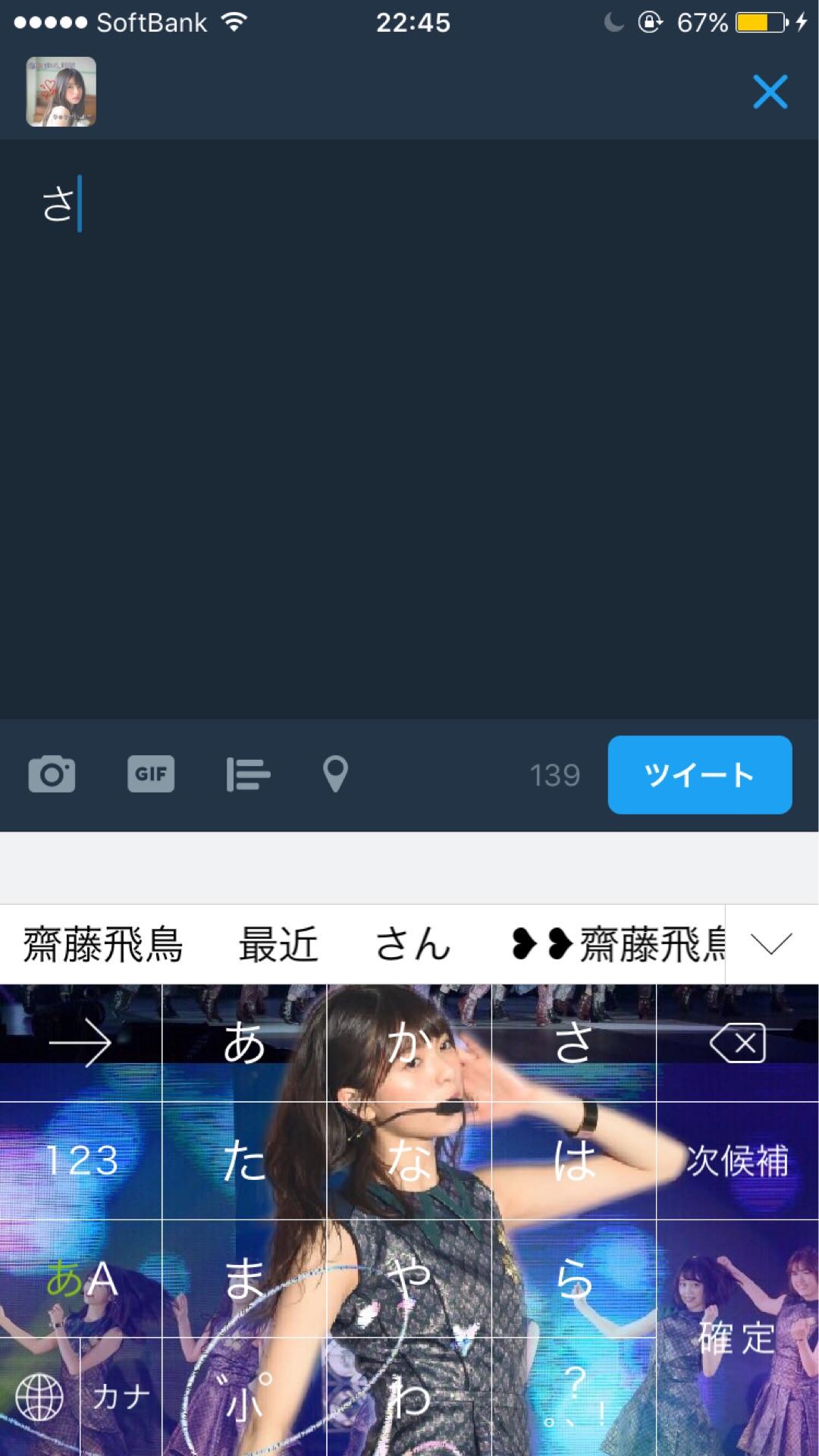Open the profile avatar thumbnail

pos(61,92)
